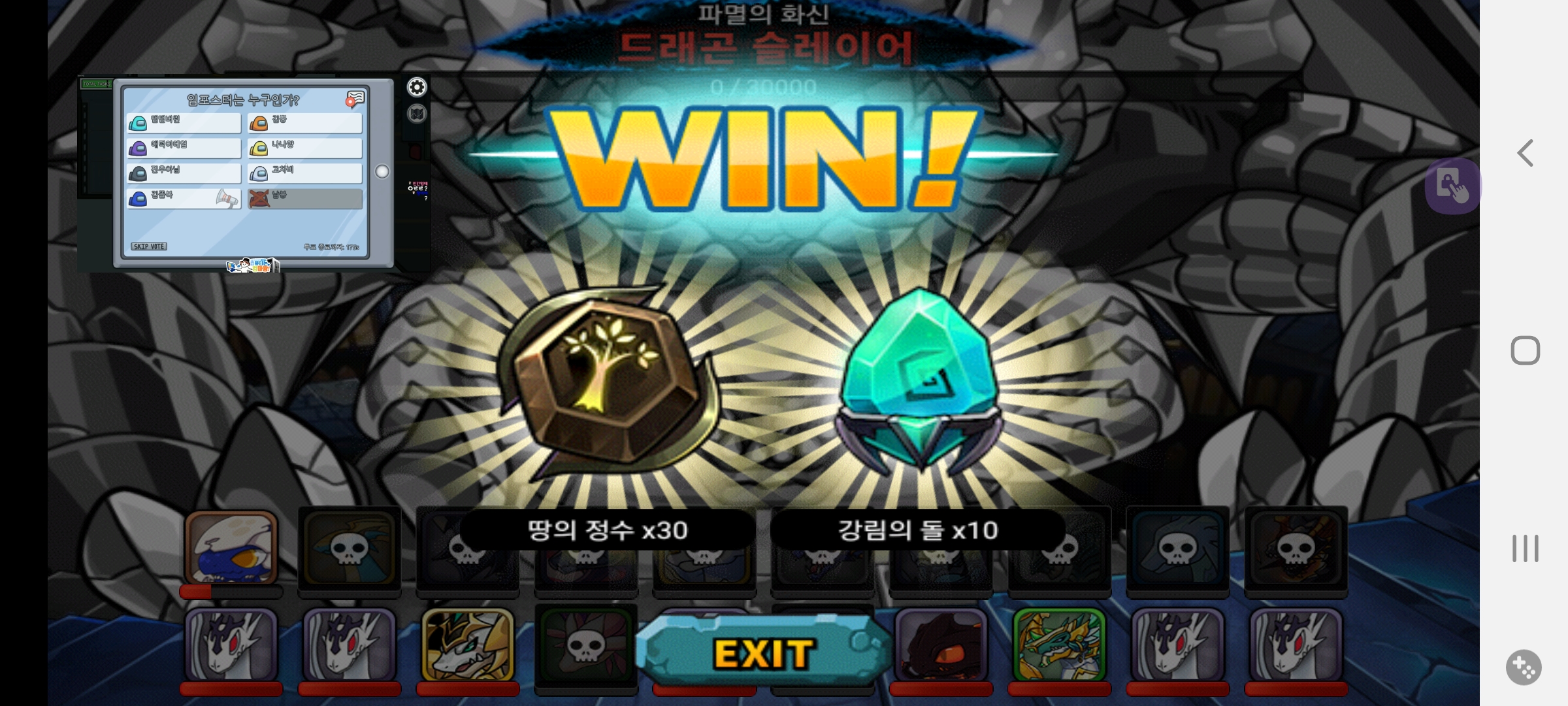Tap the purple touch-lock floating icon

tap(1452, 186)
